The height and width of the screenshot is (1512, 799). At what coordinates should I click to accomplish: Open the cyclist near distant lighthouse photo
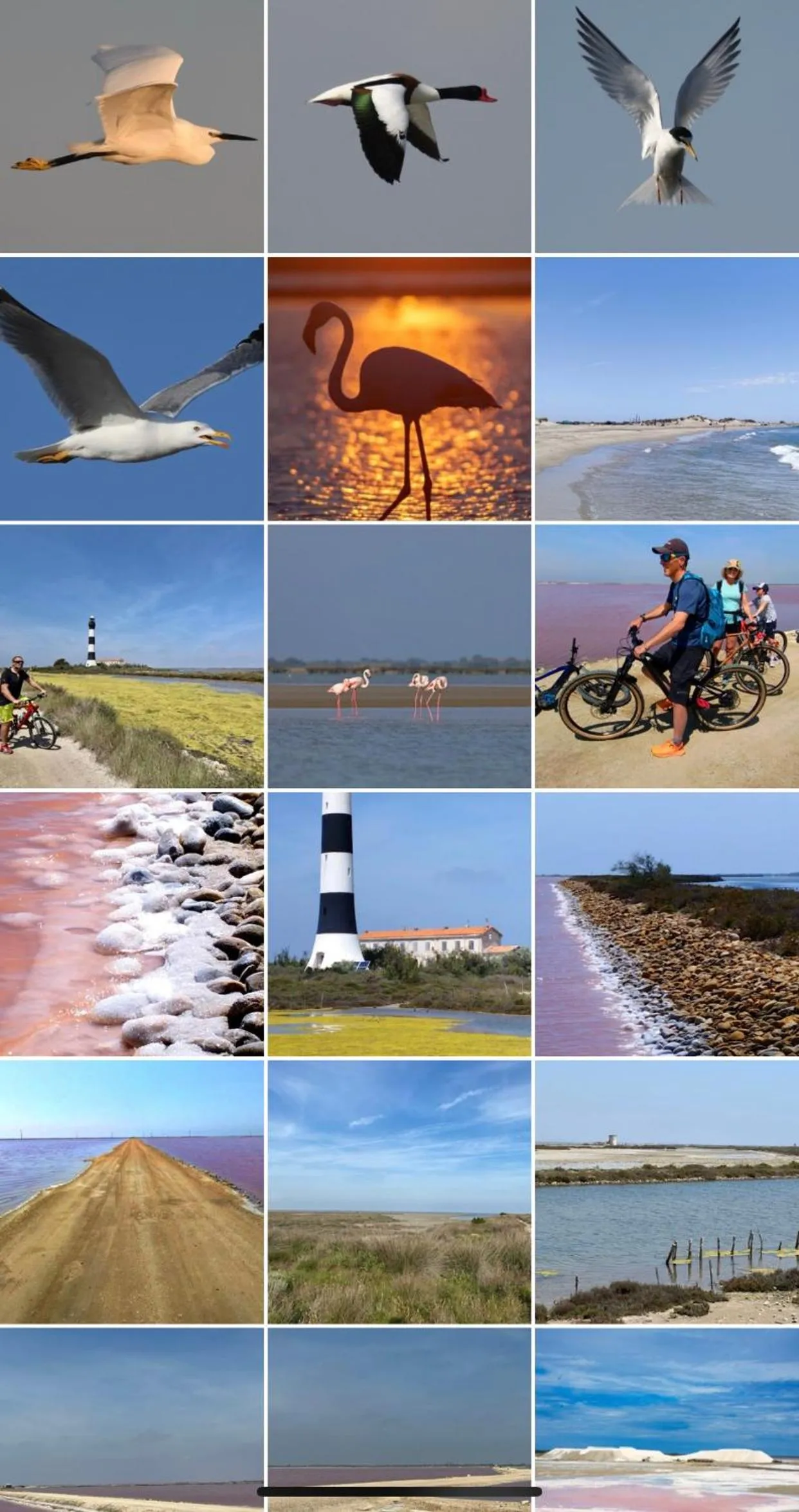click(x=131, y=656)
